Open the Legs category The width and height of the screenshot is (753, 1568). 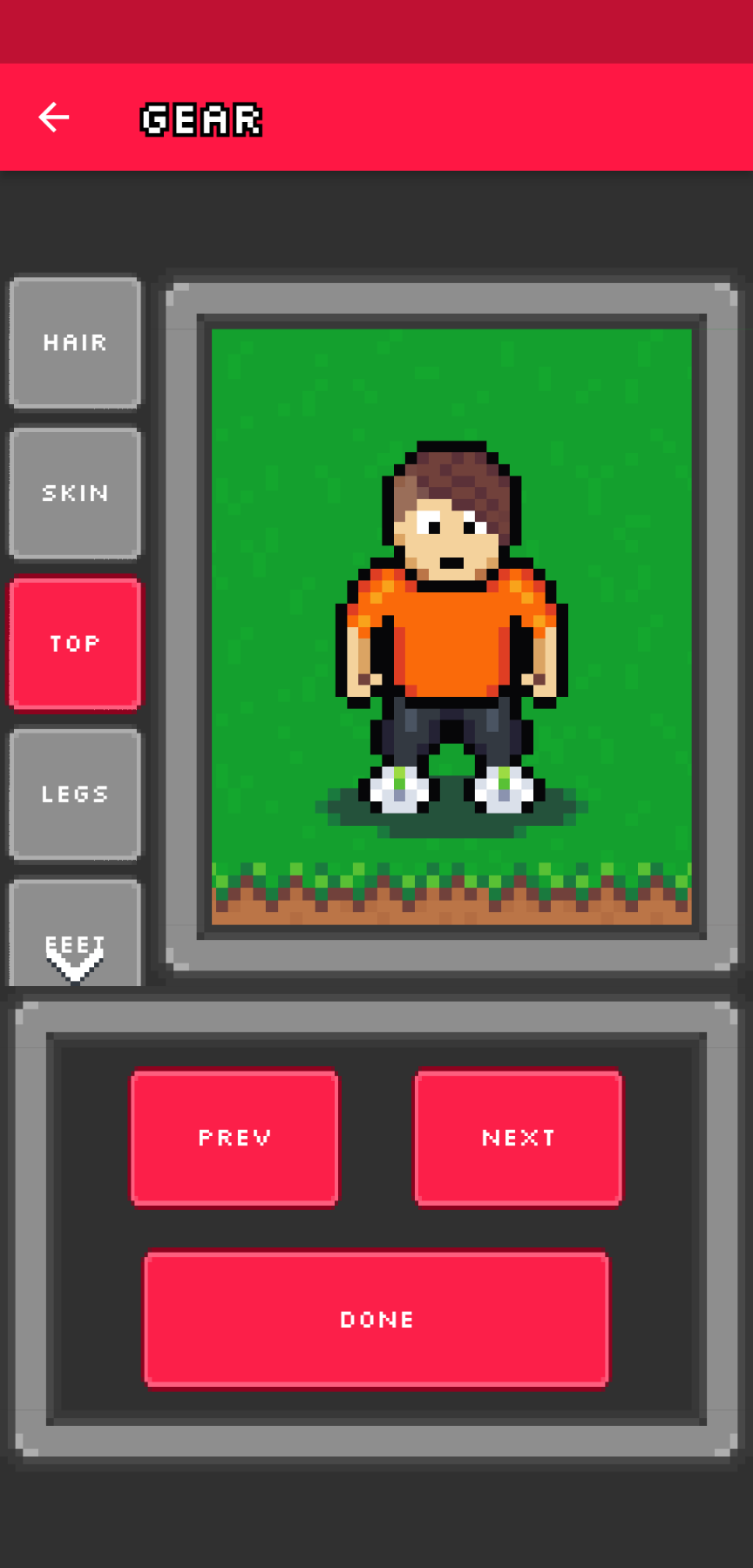(x=75, y=794)
